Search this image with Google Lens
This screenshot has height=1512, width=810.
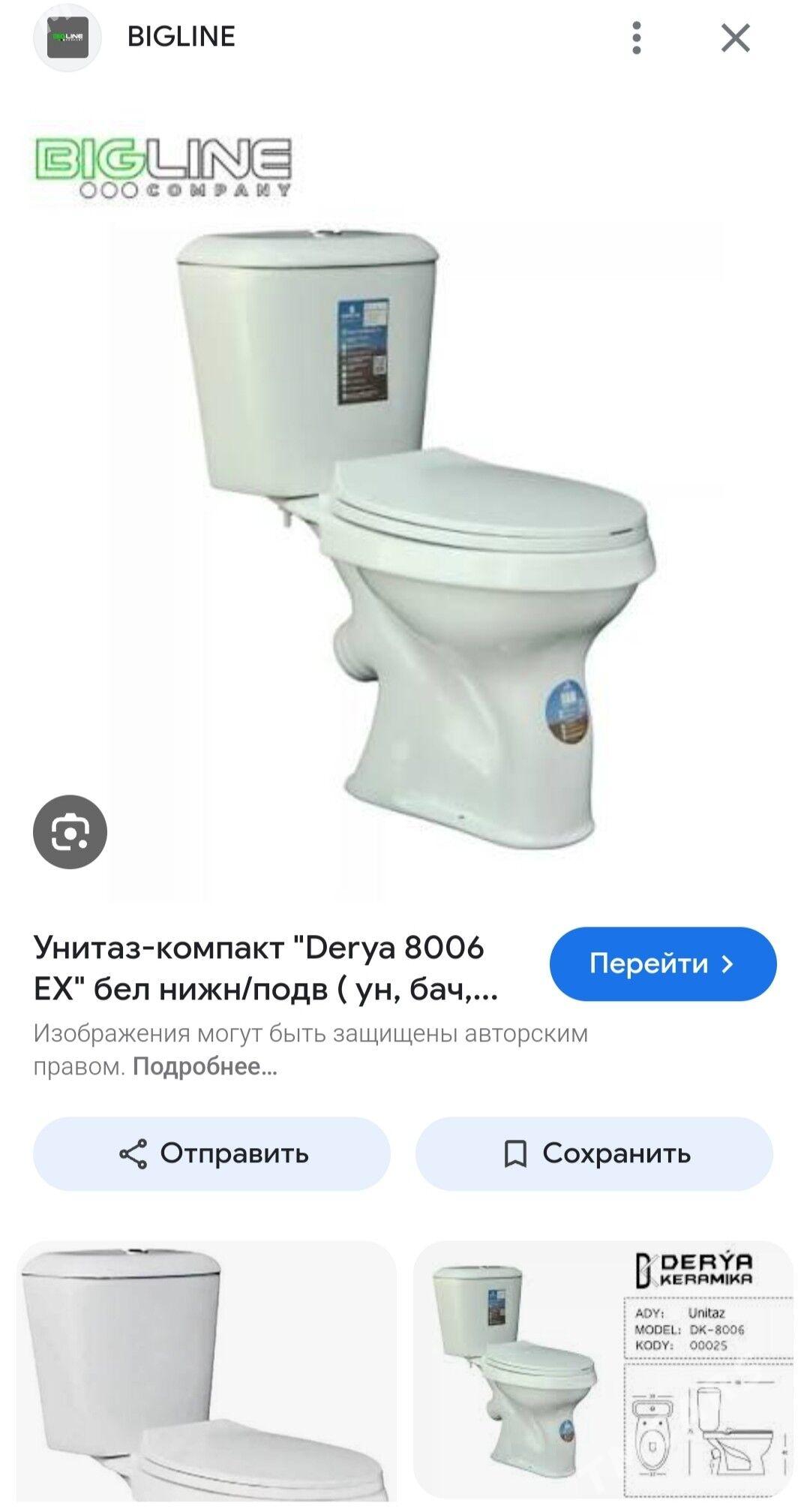coord(70,831)
